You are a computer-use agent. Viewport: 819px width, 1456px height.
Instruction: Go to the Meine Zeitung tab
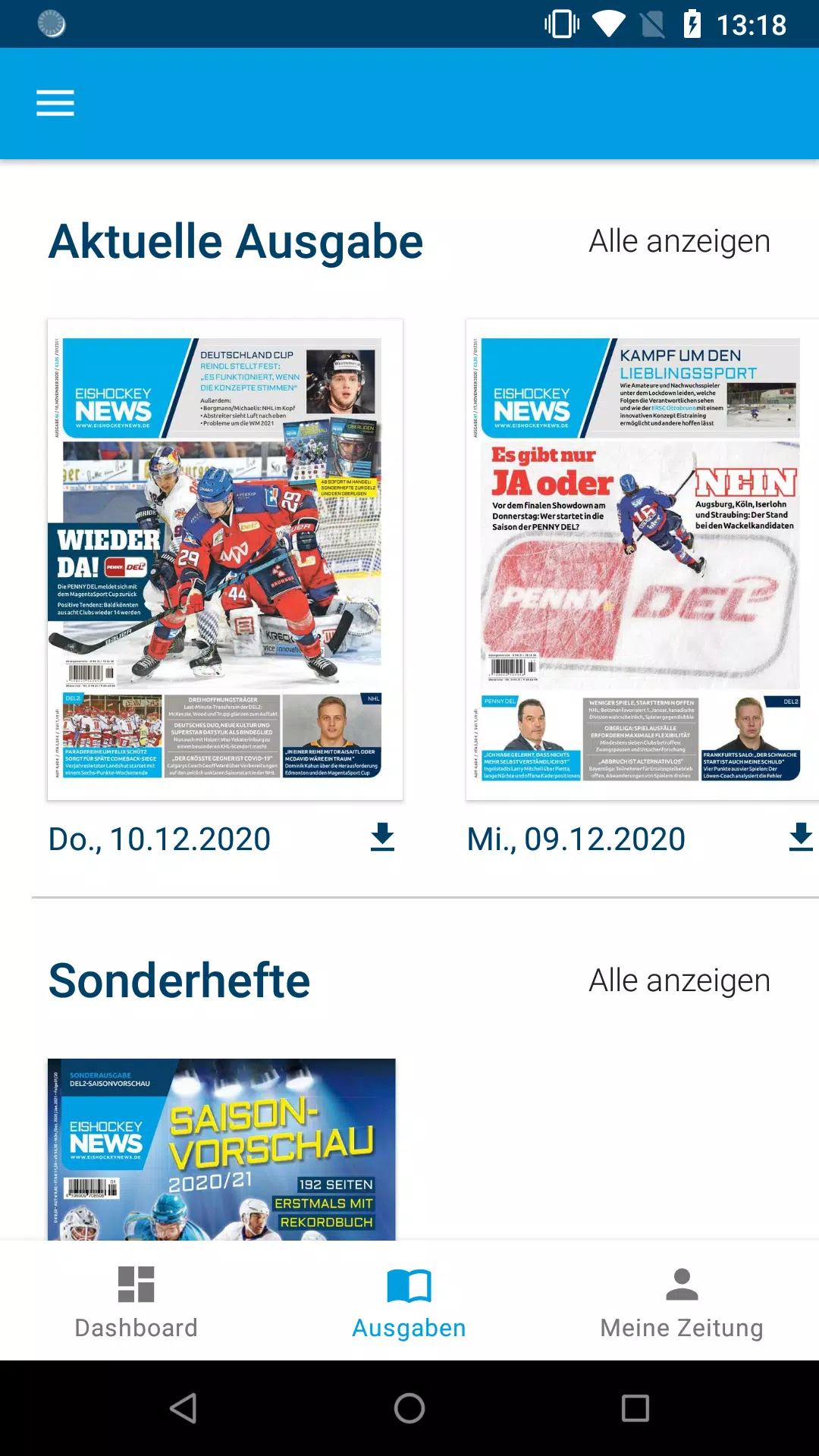coord(682,1301)
